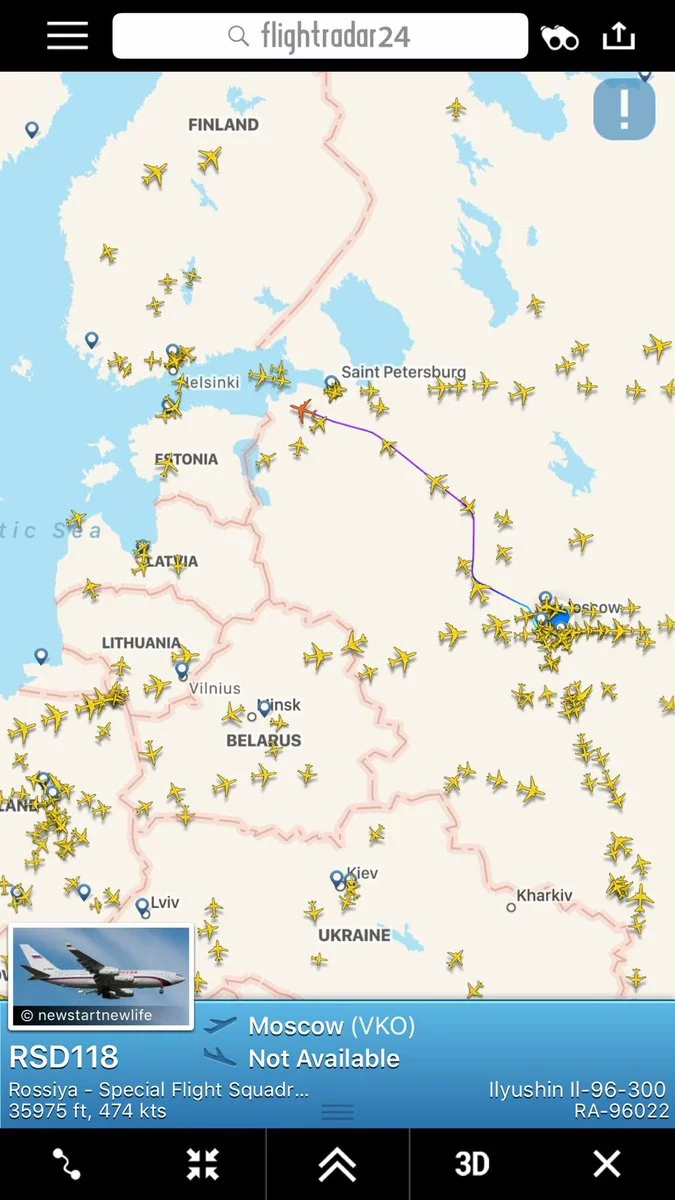675x1200 pixels.
Task: Show the flight route icon
Action: point(67,1164)
